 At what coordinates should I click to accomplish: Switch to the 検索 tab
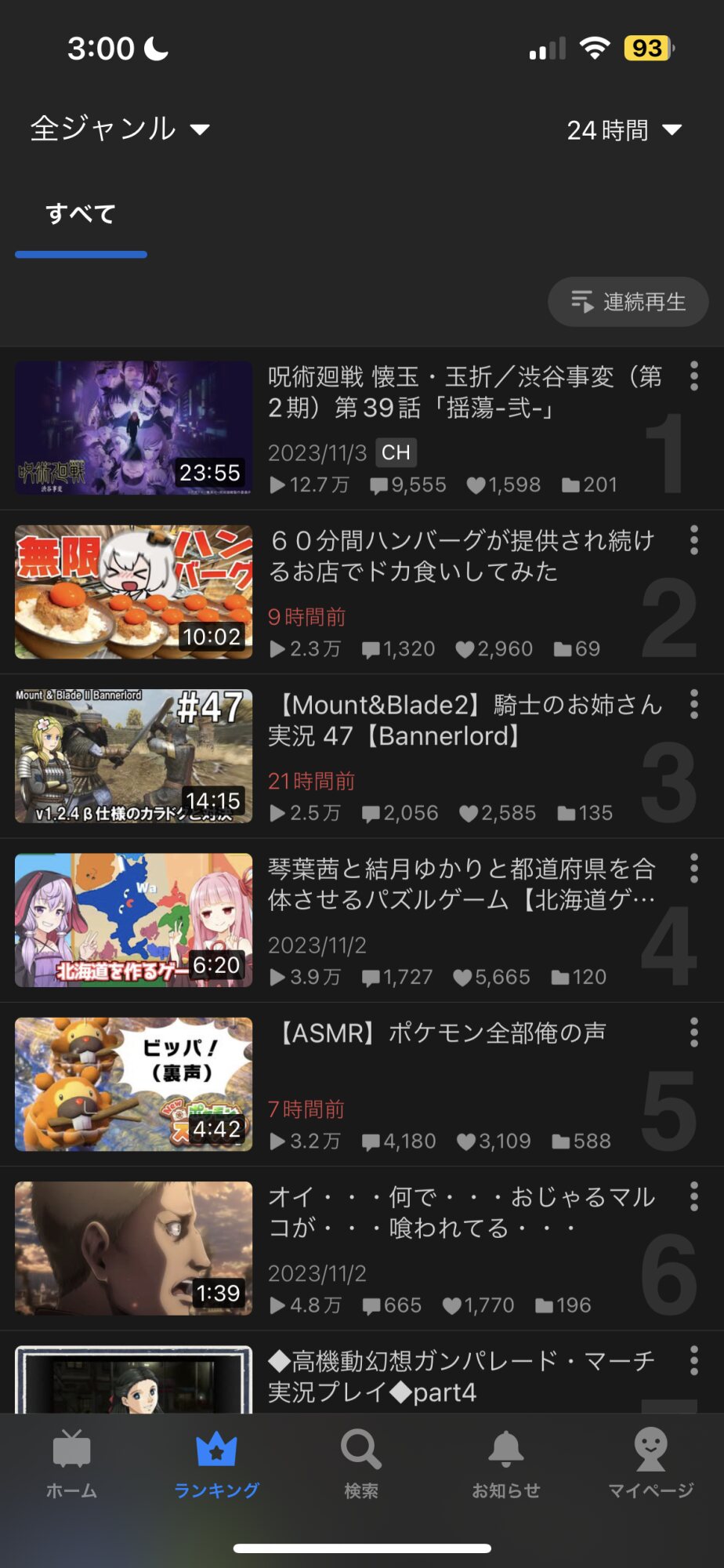tap(361, 1463)
